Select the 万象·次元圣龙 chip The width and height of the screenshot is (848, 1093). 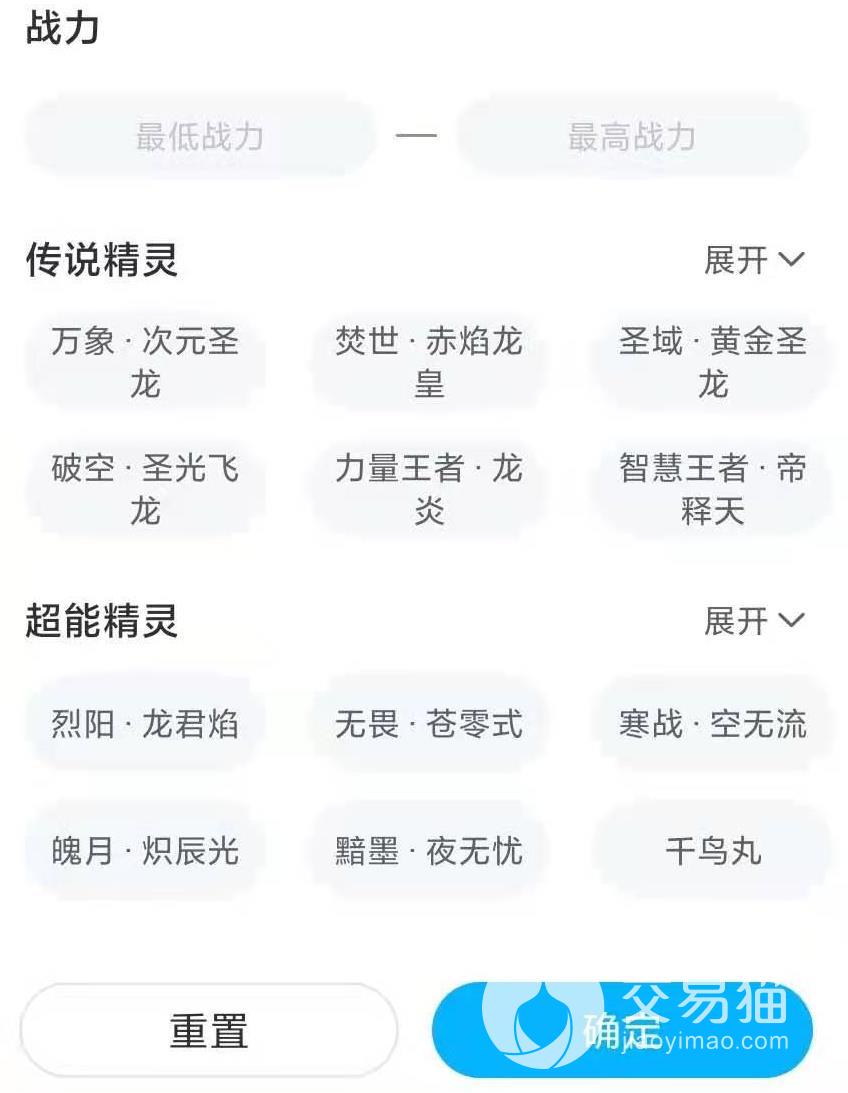click(x=145, y=362)
